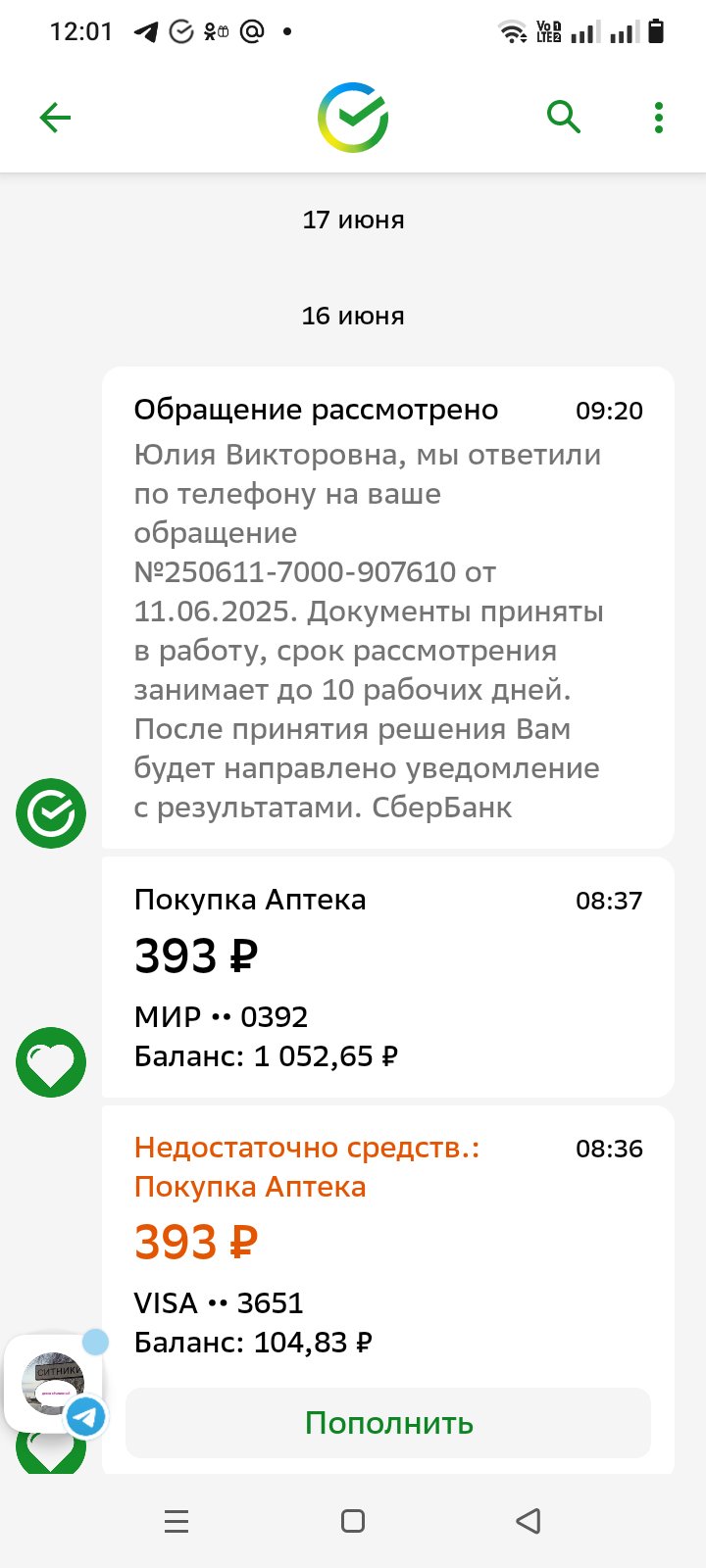Tap the Пополнить button

point(388,1423)
